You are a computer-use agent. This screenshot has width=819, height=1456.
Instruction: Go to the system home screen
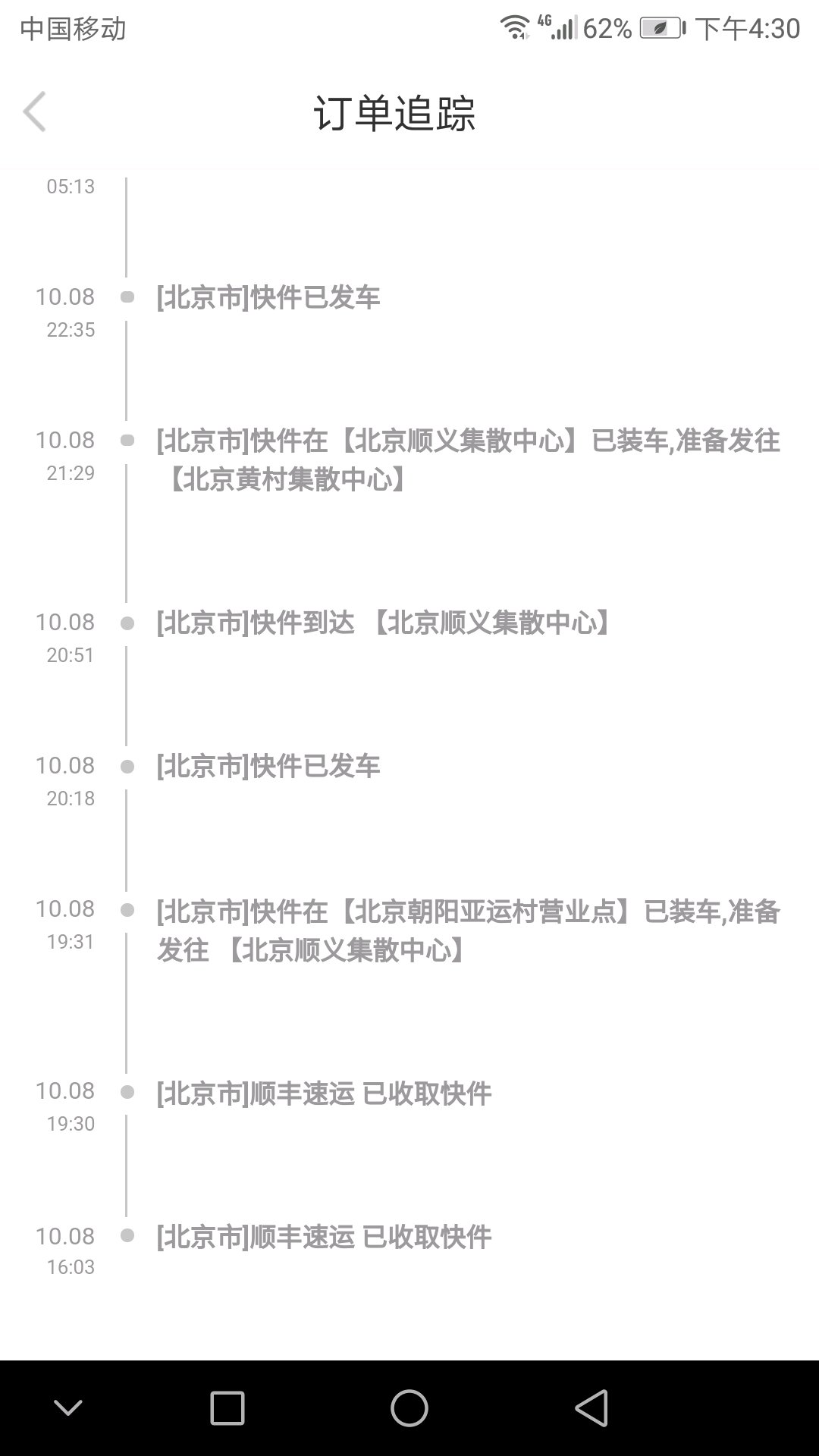[409, 1407]
